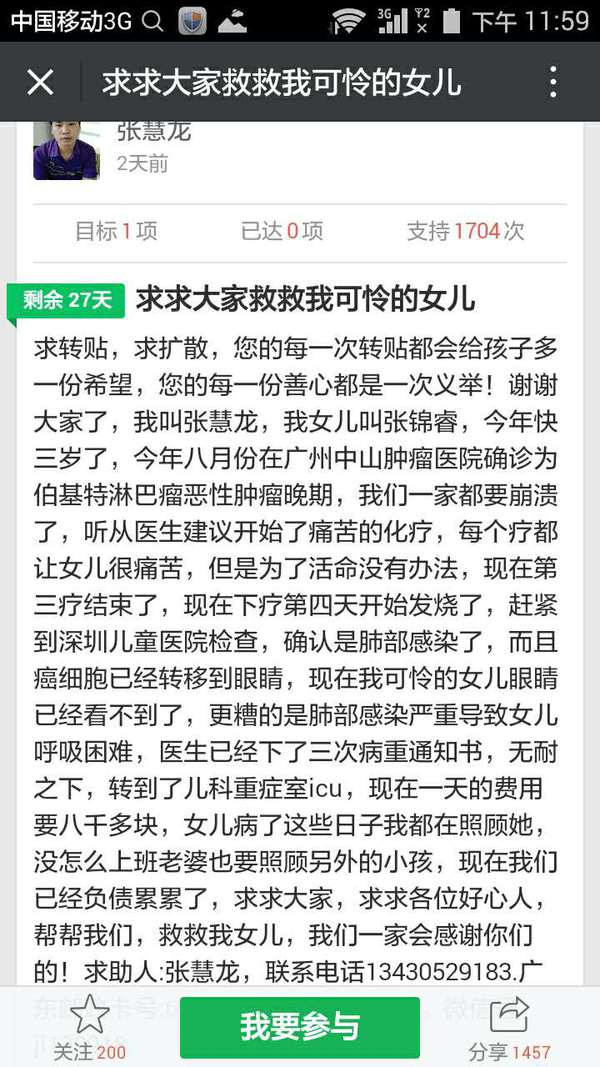
Task: Close the fundraising page
Action: point(40,82)
